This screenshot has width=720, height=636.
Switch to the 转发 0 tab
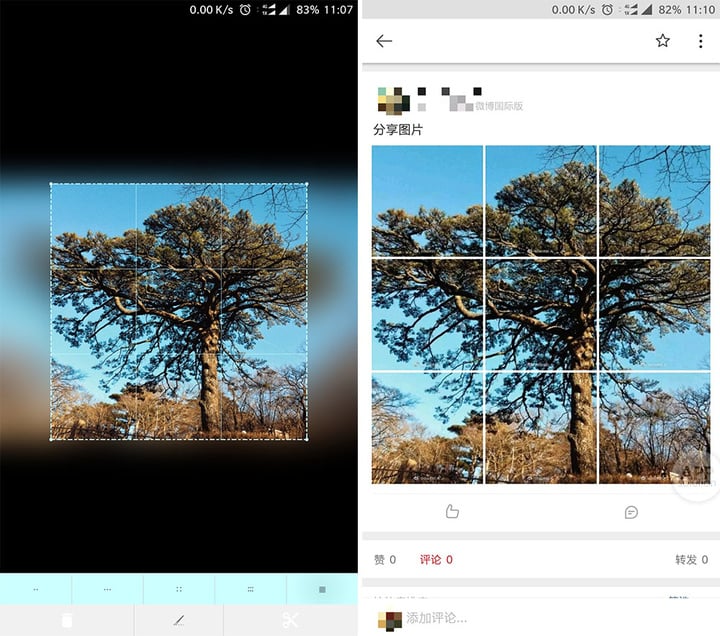click(x=691, y=560)
